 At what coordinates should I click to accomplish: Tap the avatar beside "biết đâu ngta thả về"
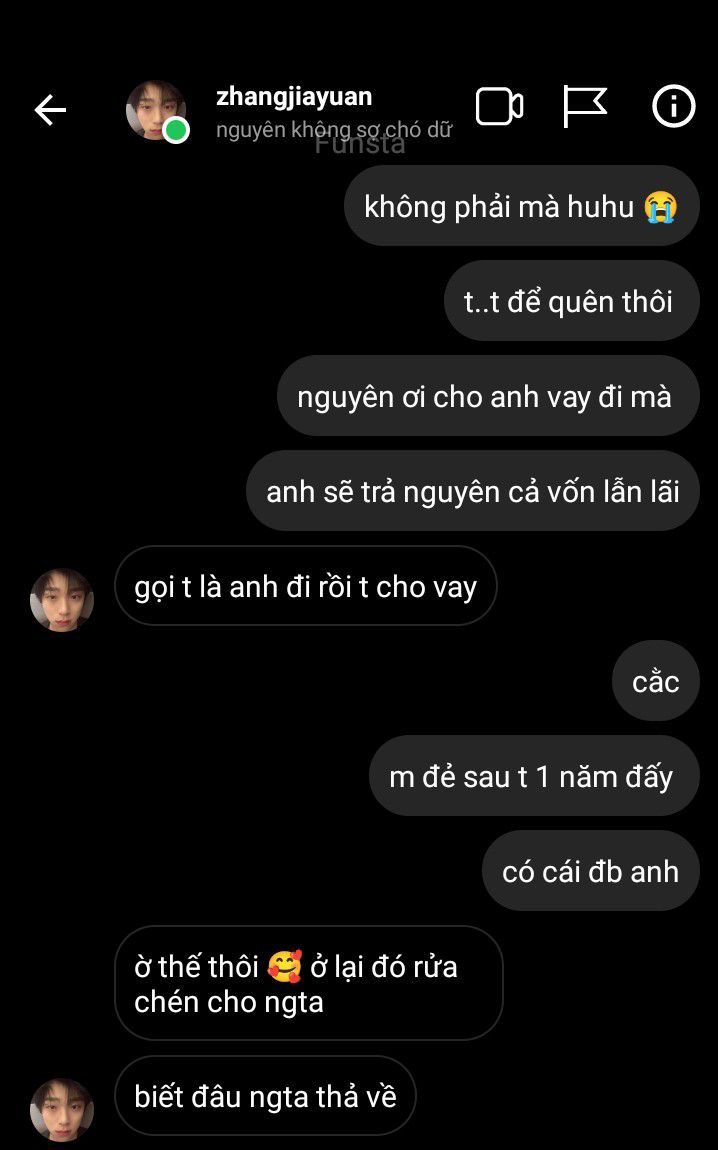pyautogui.click(x=62, y=1110)
